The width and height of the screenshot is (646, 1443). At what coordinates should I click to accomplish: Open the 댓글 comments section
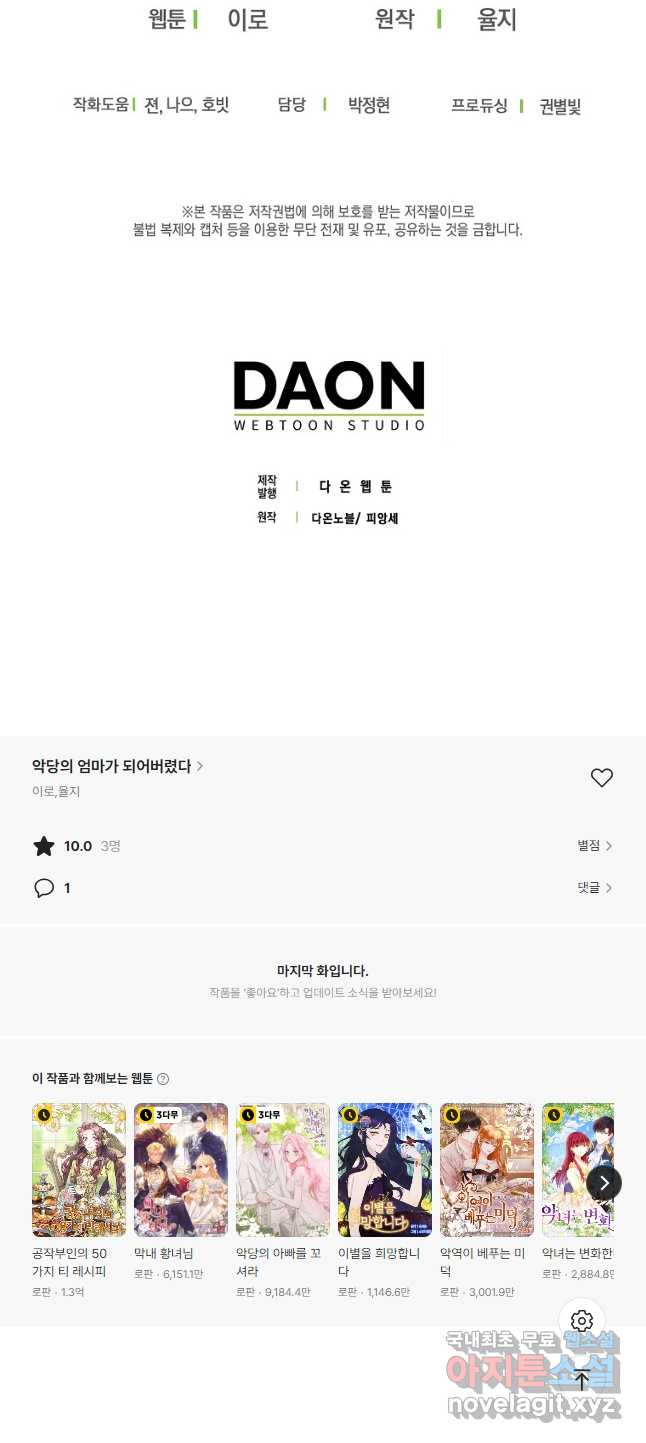(594, 888)
